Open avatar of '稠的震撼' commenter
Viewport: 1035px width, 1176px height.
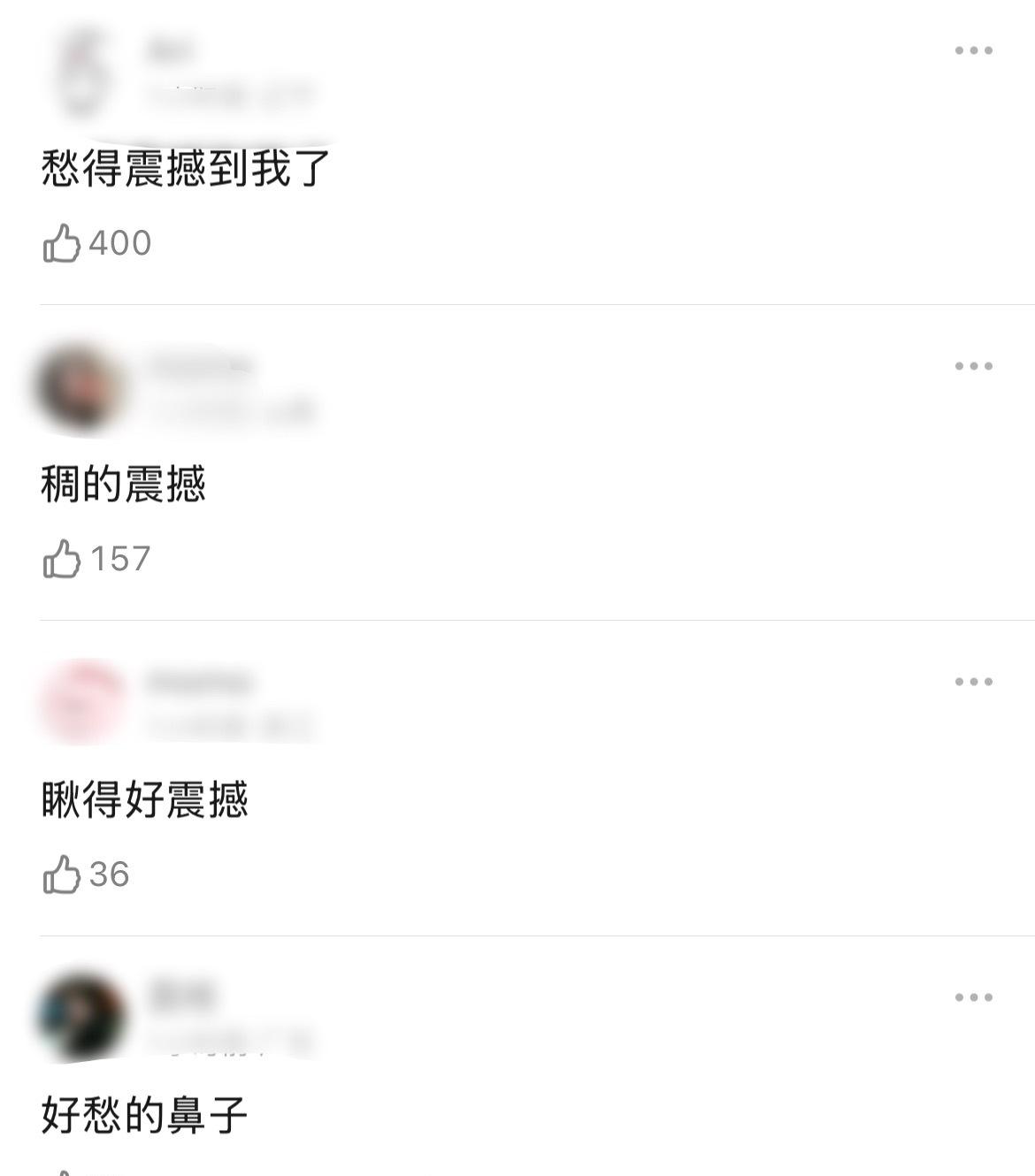tap(80, 389)
